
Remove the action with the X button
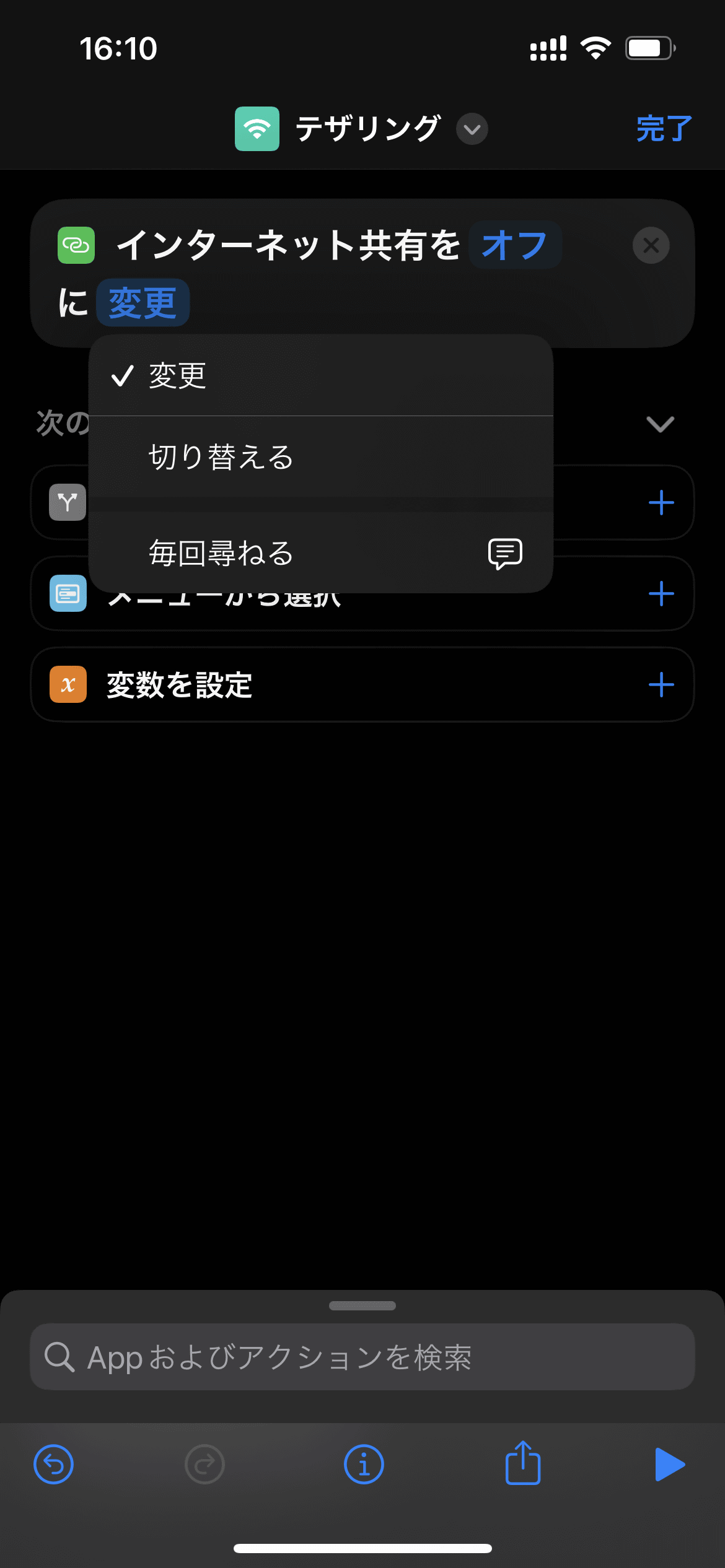651,246
